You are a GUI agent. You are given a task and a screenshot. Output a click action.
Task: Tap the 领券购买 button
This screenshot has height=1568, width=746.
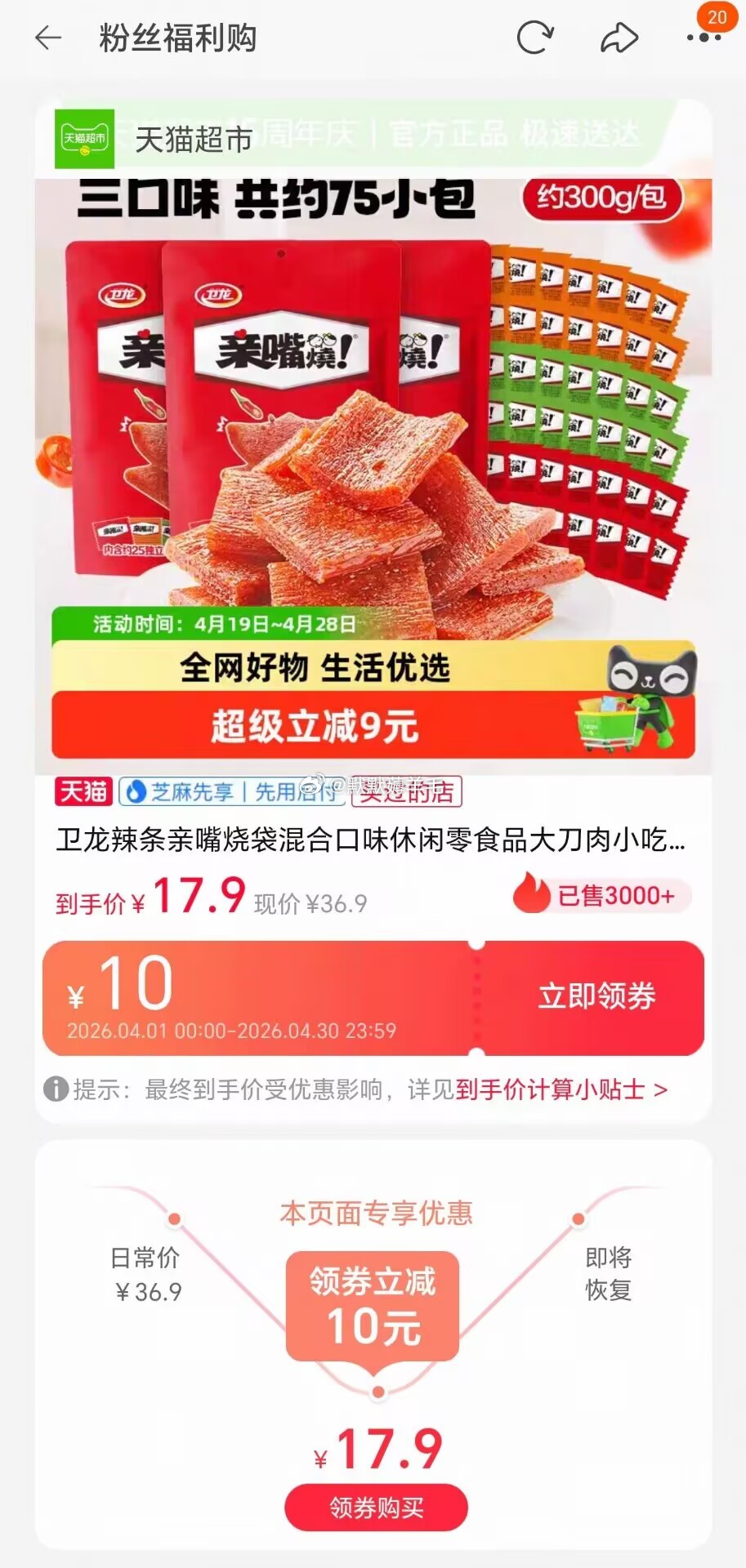pyautogui.click(x=376, y=1507)
